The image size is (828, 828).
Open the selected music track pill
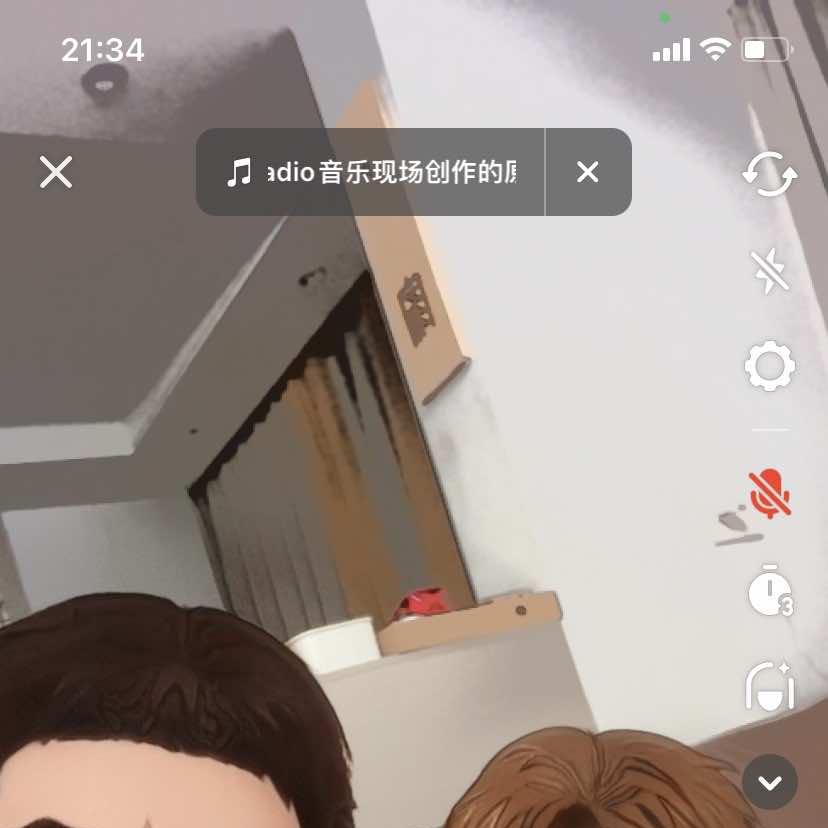371,172
